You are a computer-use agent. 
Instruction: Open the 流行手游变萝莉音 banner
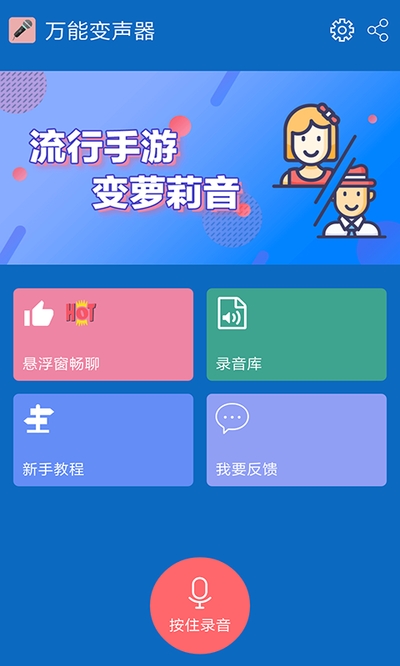[200, 168]
